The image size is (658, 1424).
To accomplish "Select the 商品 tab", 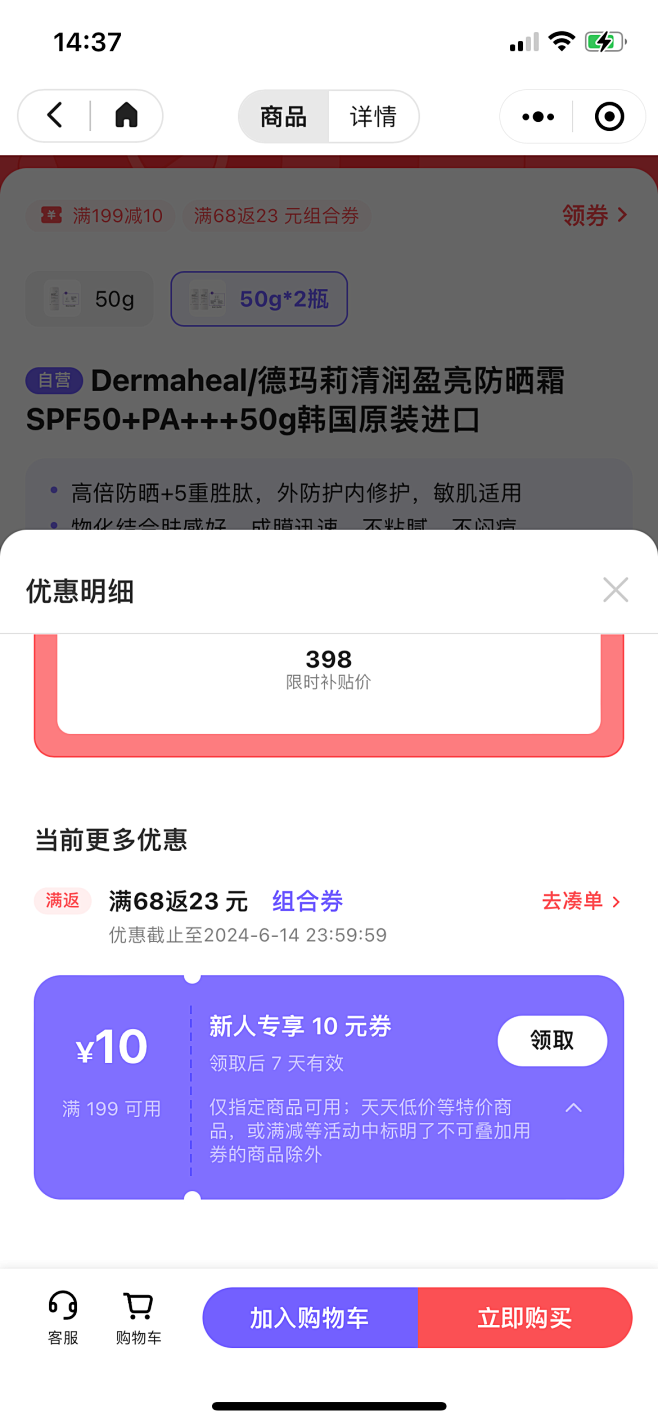I will [284, 117].
